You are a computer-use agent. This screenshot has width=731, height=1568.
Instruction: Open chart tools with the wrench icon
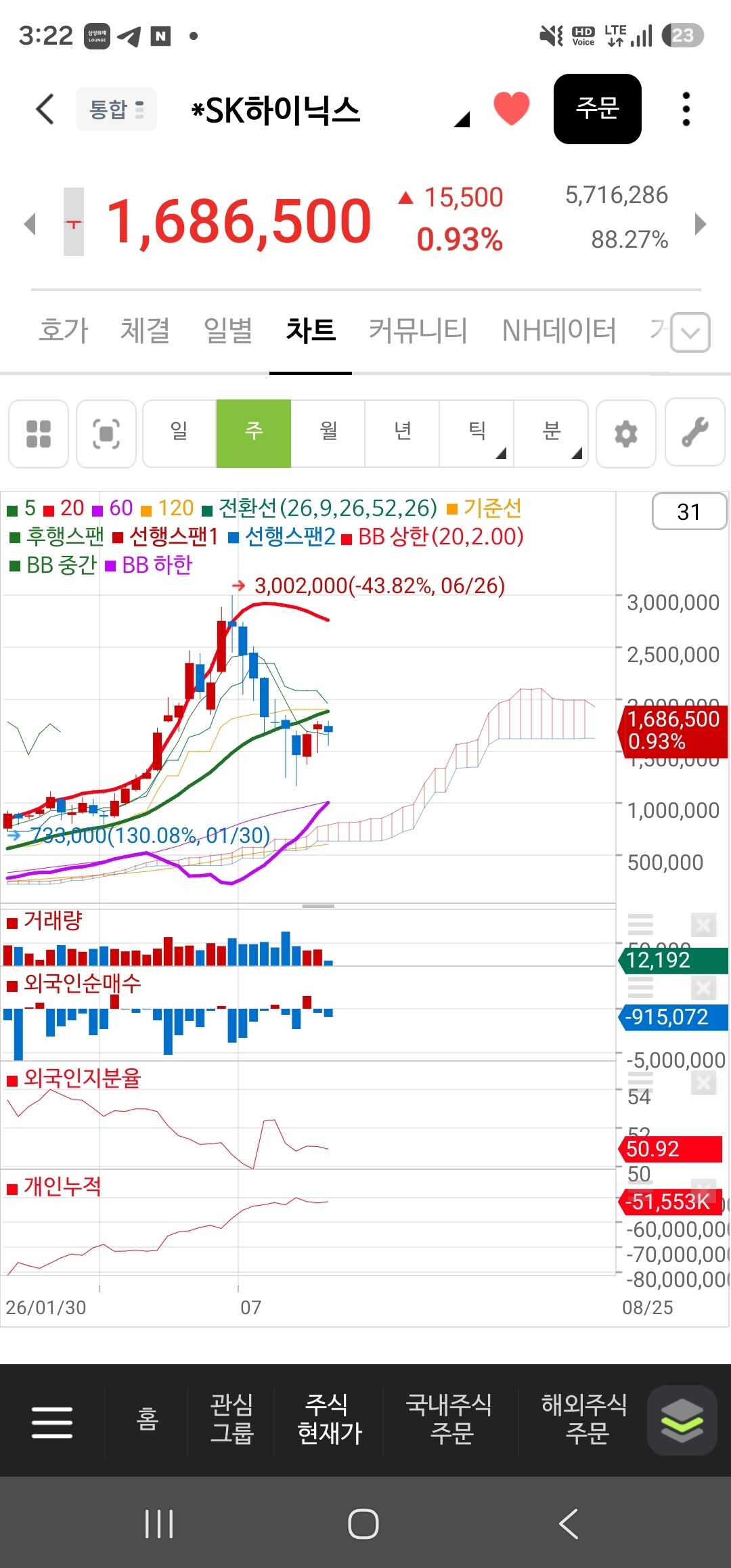[695, 433]
